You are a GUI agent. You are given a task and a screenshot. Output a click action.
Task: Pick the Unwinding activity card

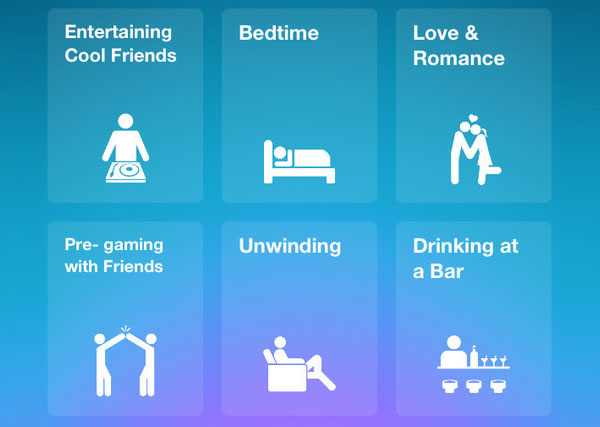click(299, 318)
